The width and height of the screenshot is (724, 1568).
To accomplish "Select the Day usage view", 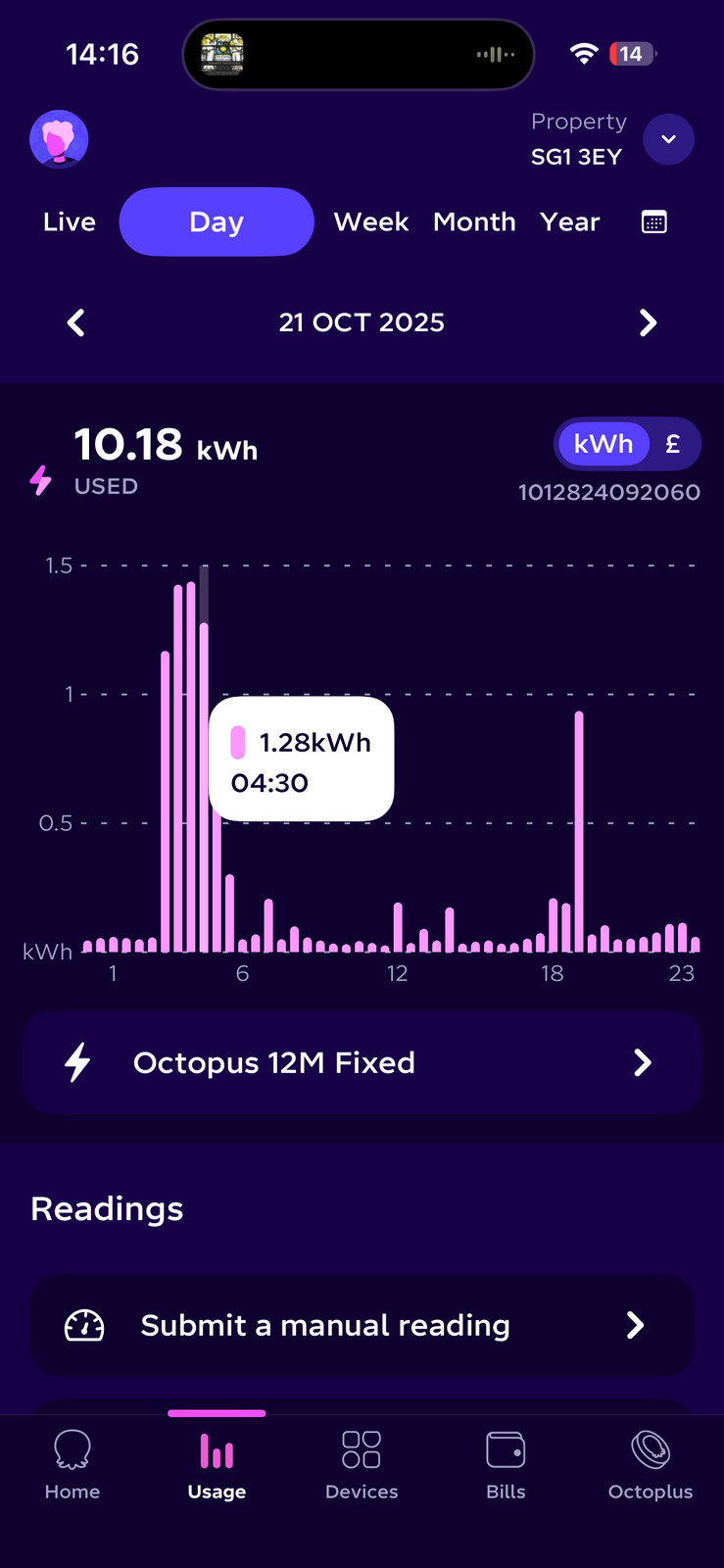I will [217, 222].
